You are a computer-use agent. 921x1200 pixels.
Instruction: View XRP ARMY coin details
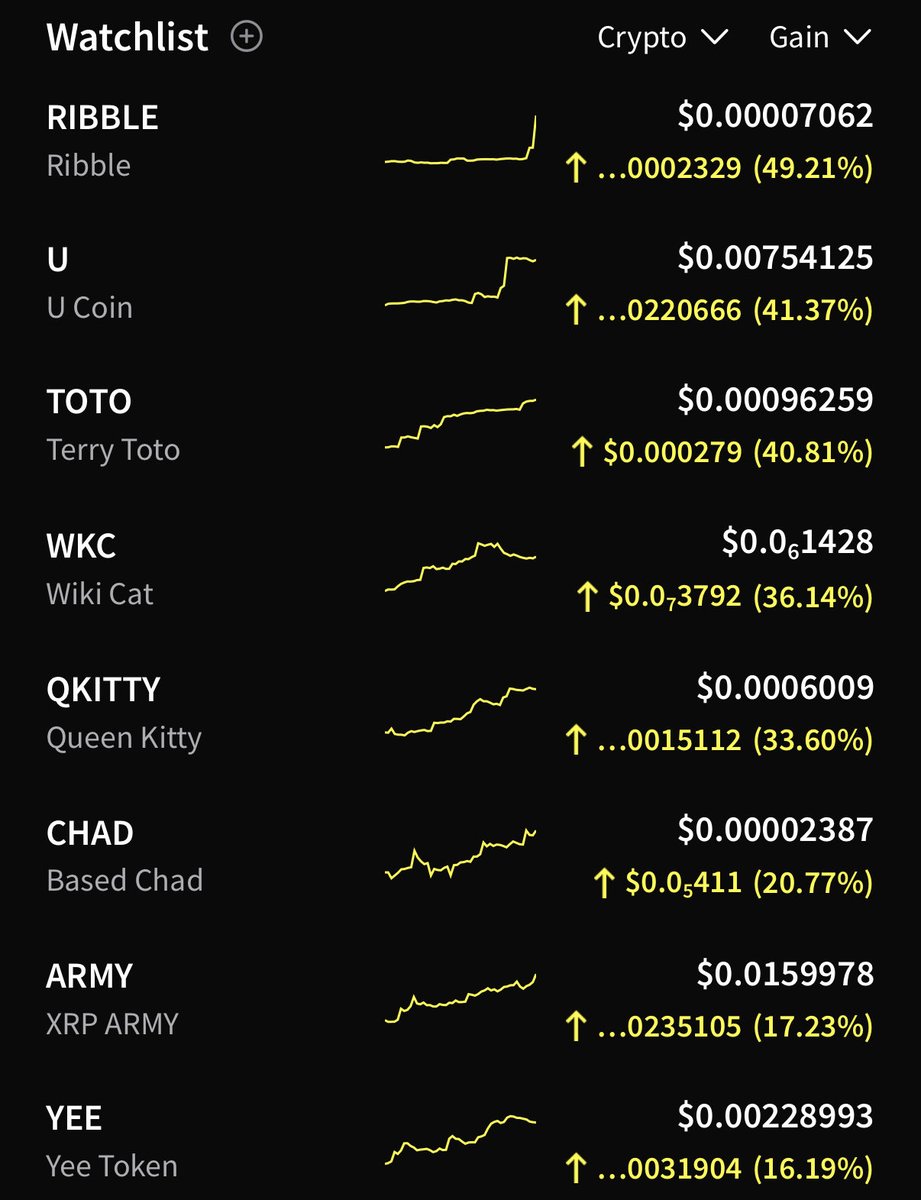coord(112,998)
